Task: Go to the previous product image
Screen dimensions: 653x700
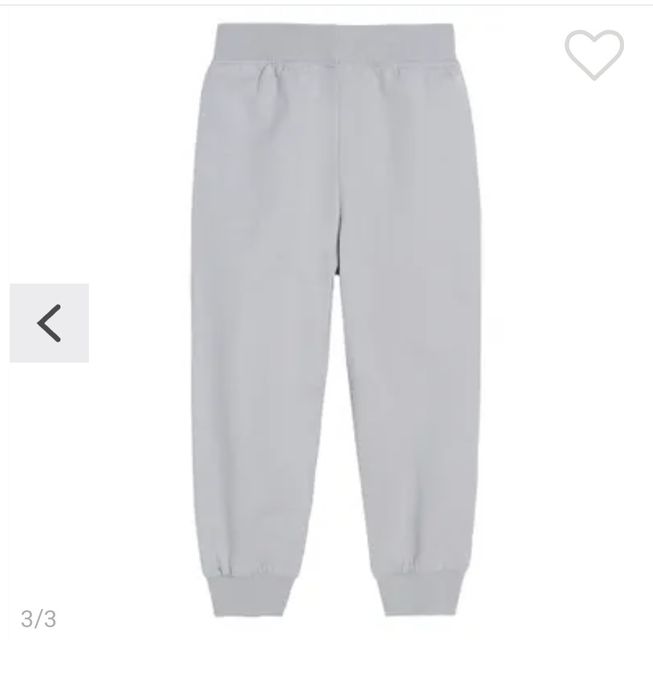Action: pyautogui.click(x=49, y=323)
